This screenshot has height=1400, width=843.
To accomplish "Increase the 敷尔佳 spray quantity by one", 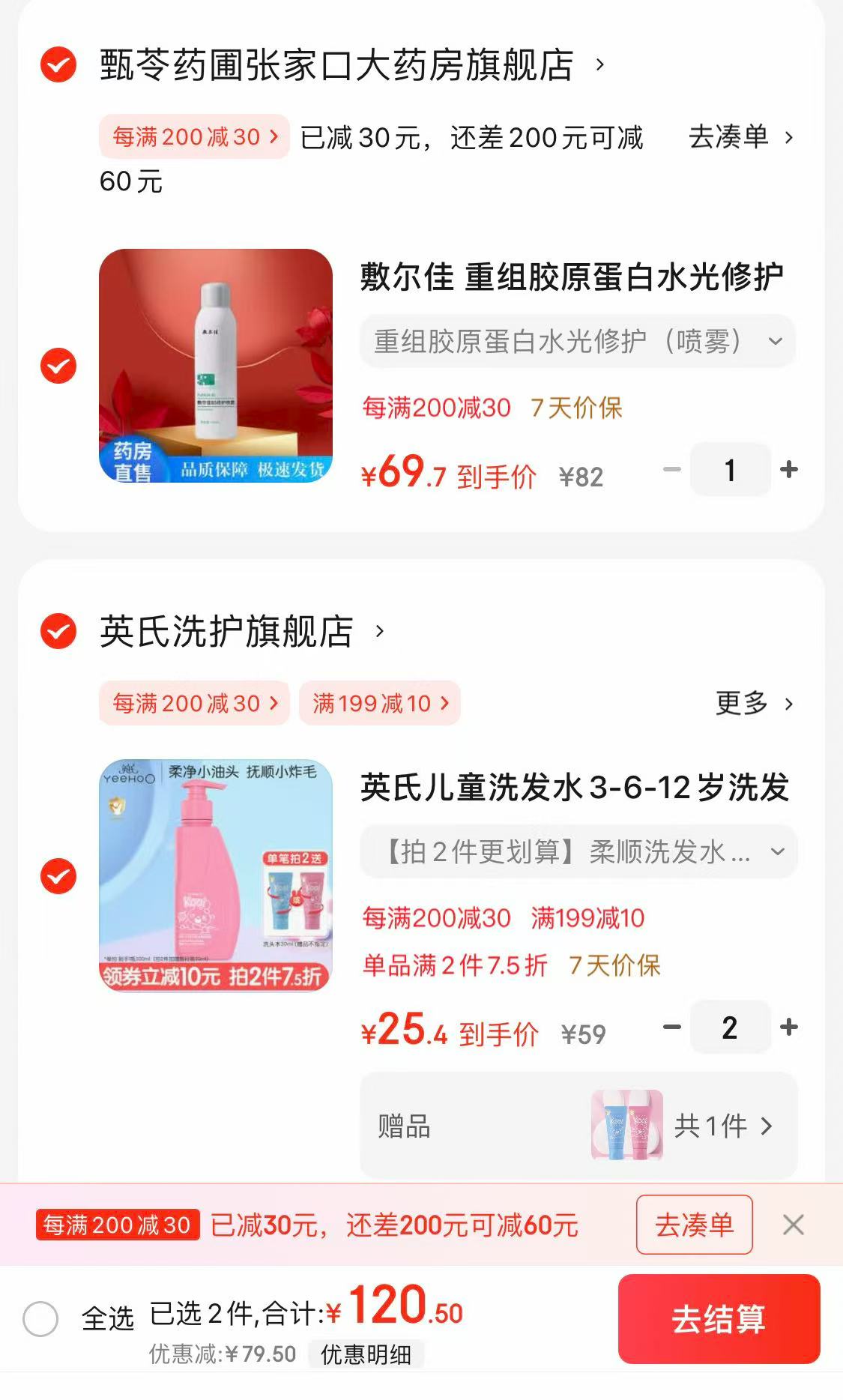I will pyautogui.click(x=788, y=470).
